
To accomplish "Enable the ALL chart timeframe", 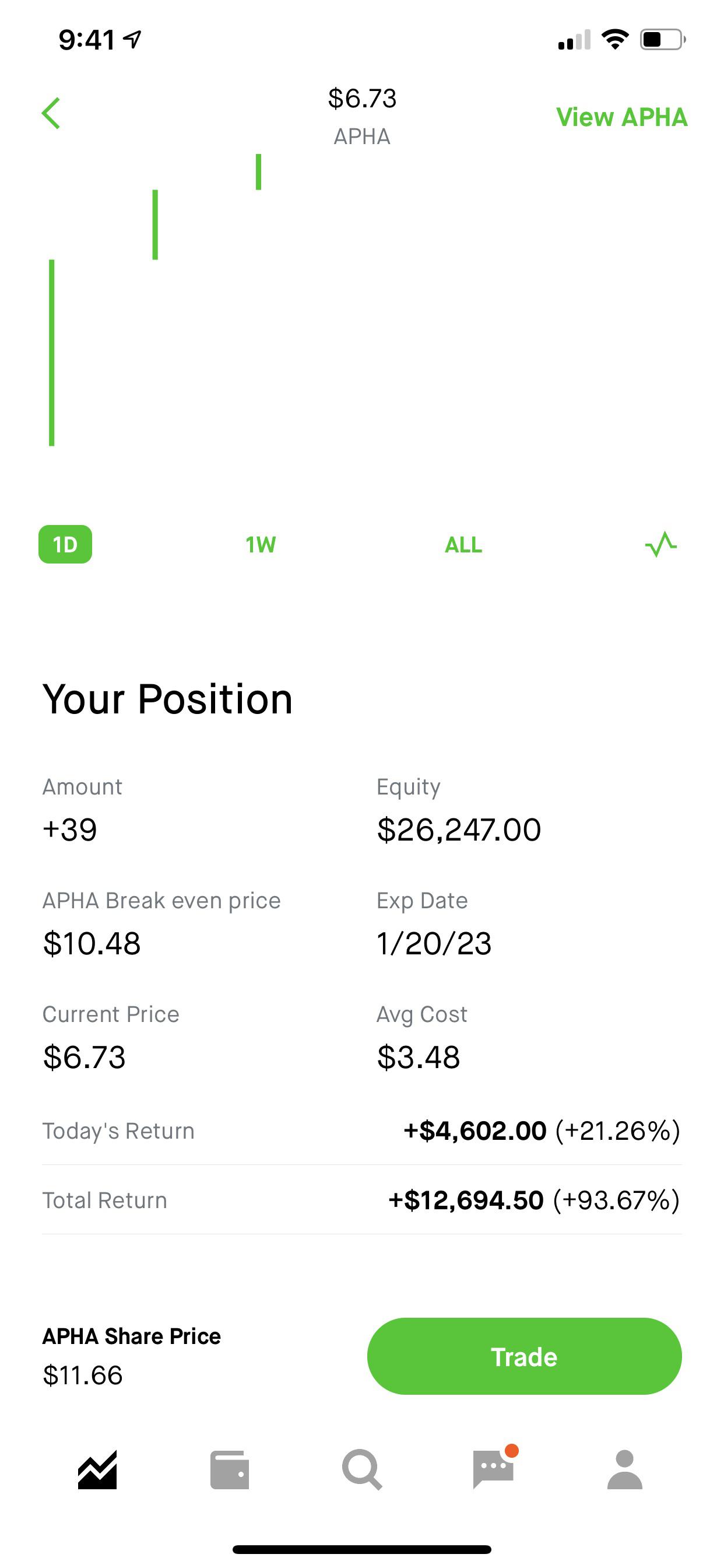I will click(x=463, y=545).
